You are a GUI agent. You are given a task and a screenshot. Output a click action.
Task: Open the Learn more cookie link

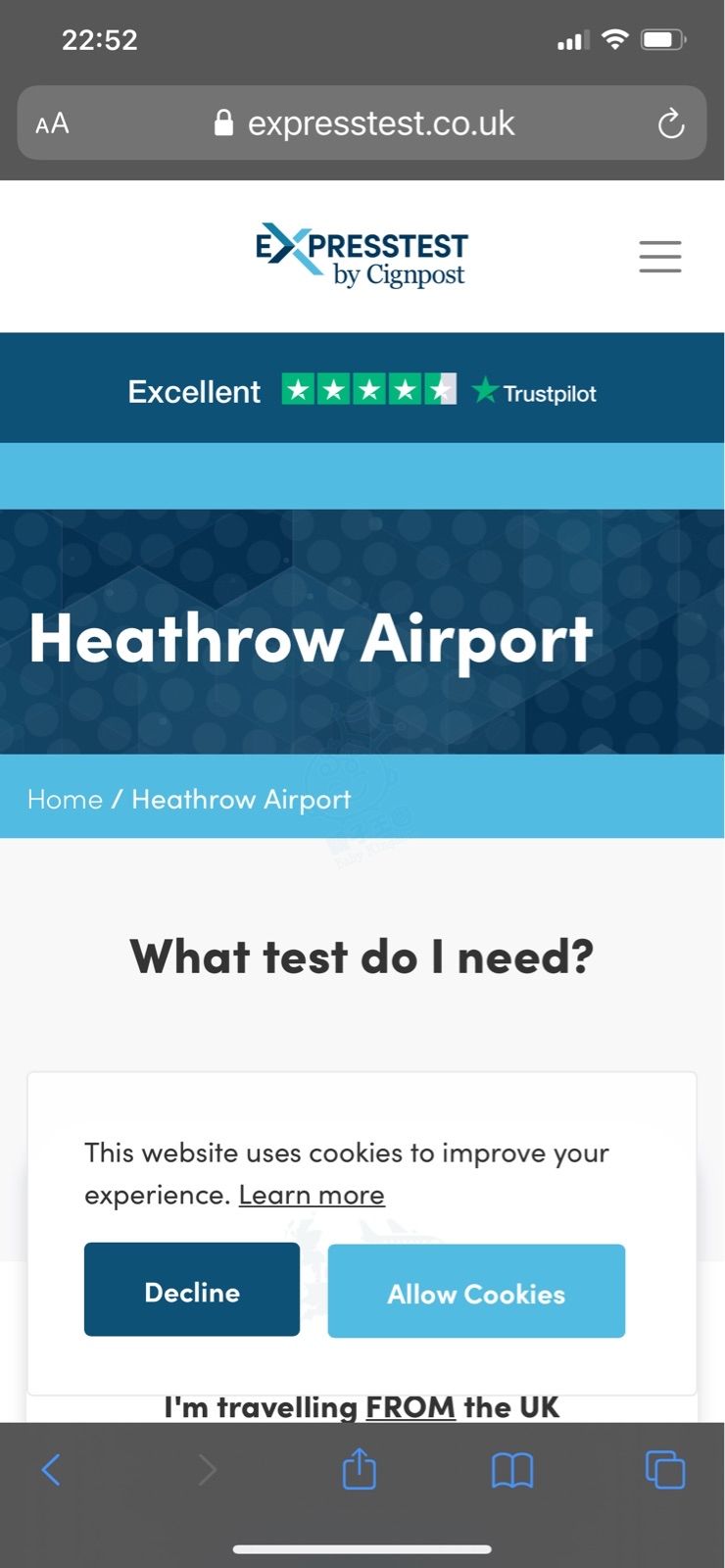point(312,1196)
